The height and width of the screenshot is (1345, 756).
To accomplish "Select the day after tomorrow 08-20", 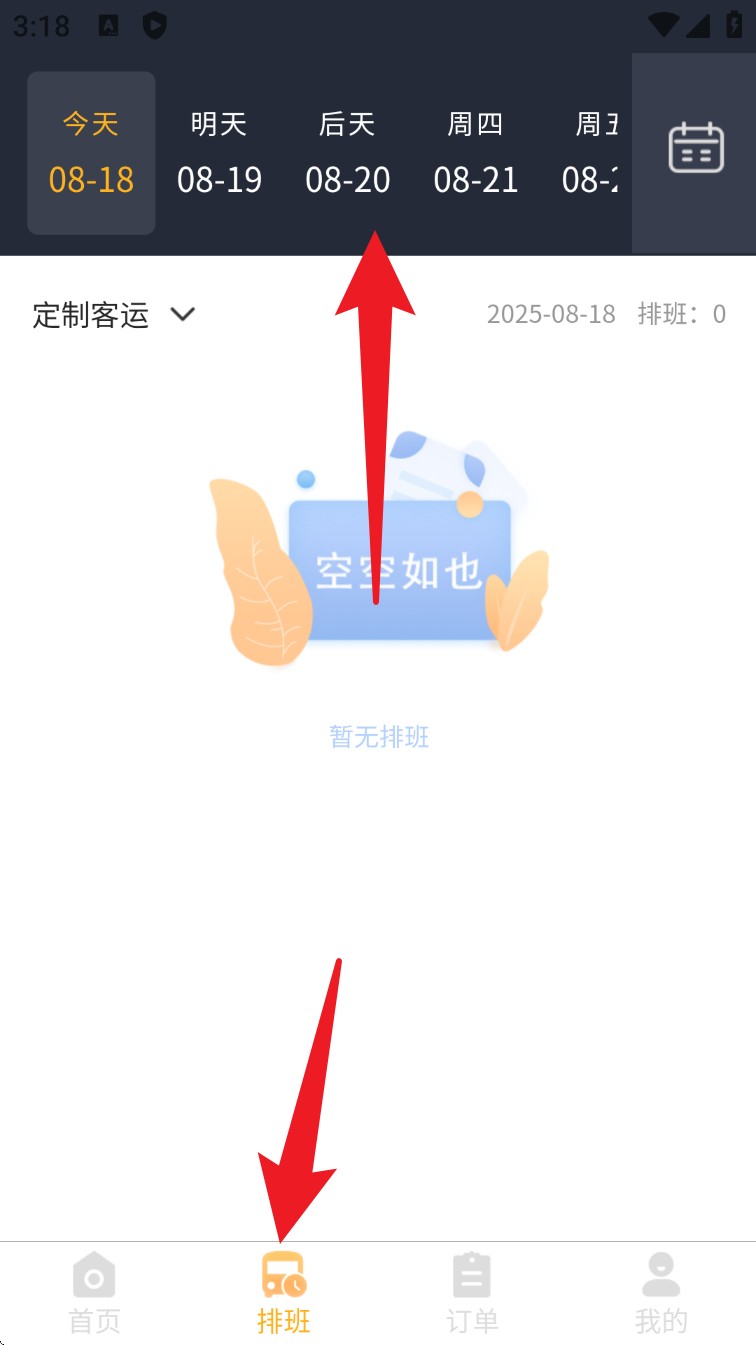I will (347, 153).
